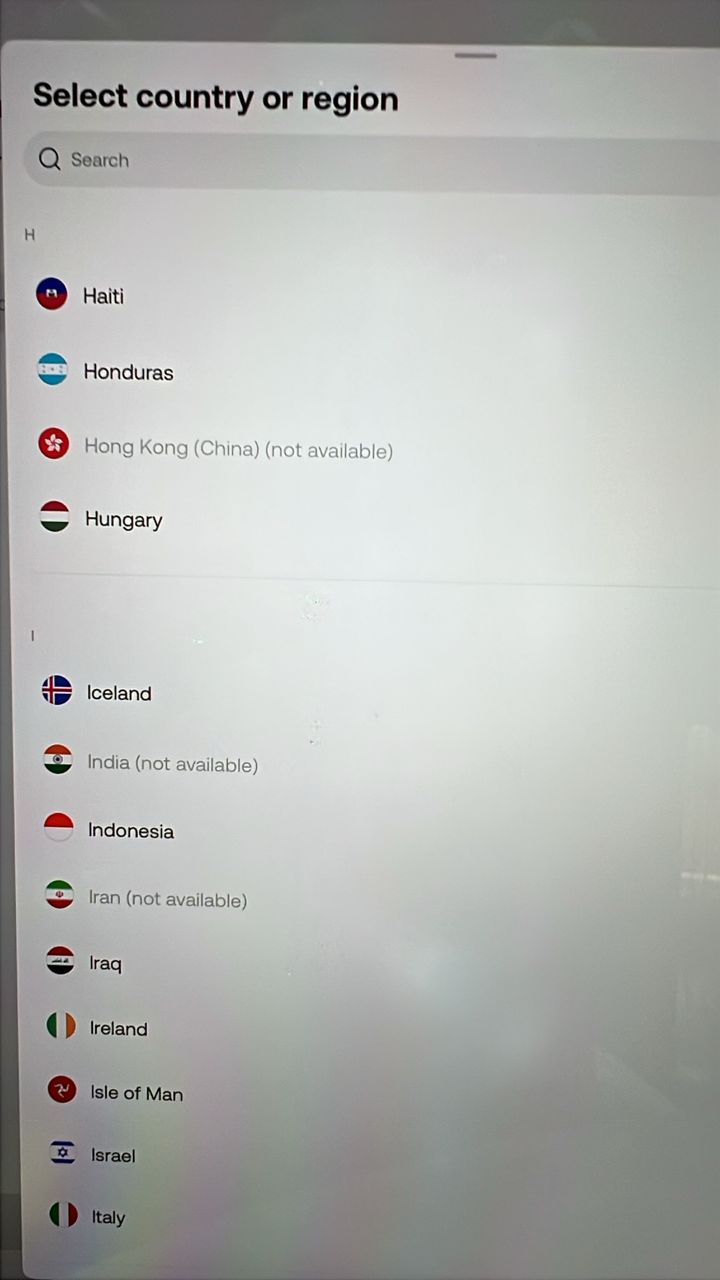Tap the Search field
This screenshot has width=720, height=1280.
pyautogui.click(x=372, y=160)
